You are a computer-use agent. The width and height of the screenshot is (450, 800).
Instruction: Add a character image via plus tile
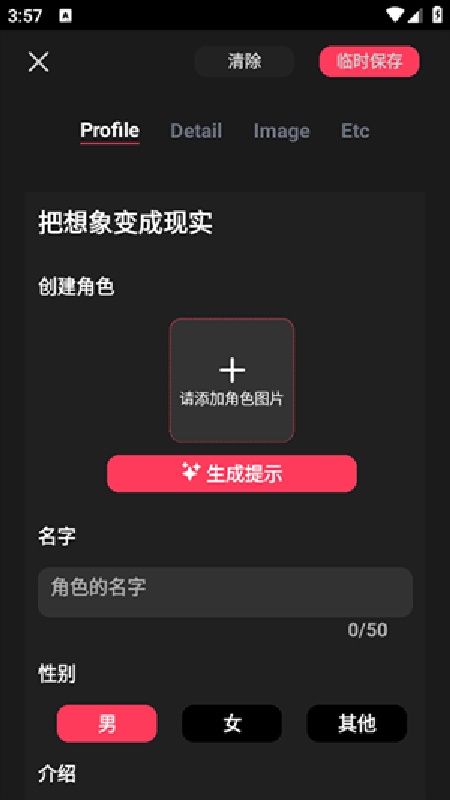point(232,380)
